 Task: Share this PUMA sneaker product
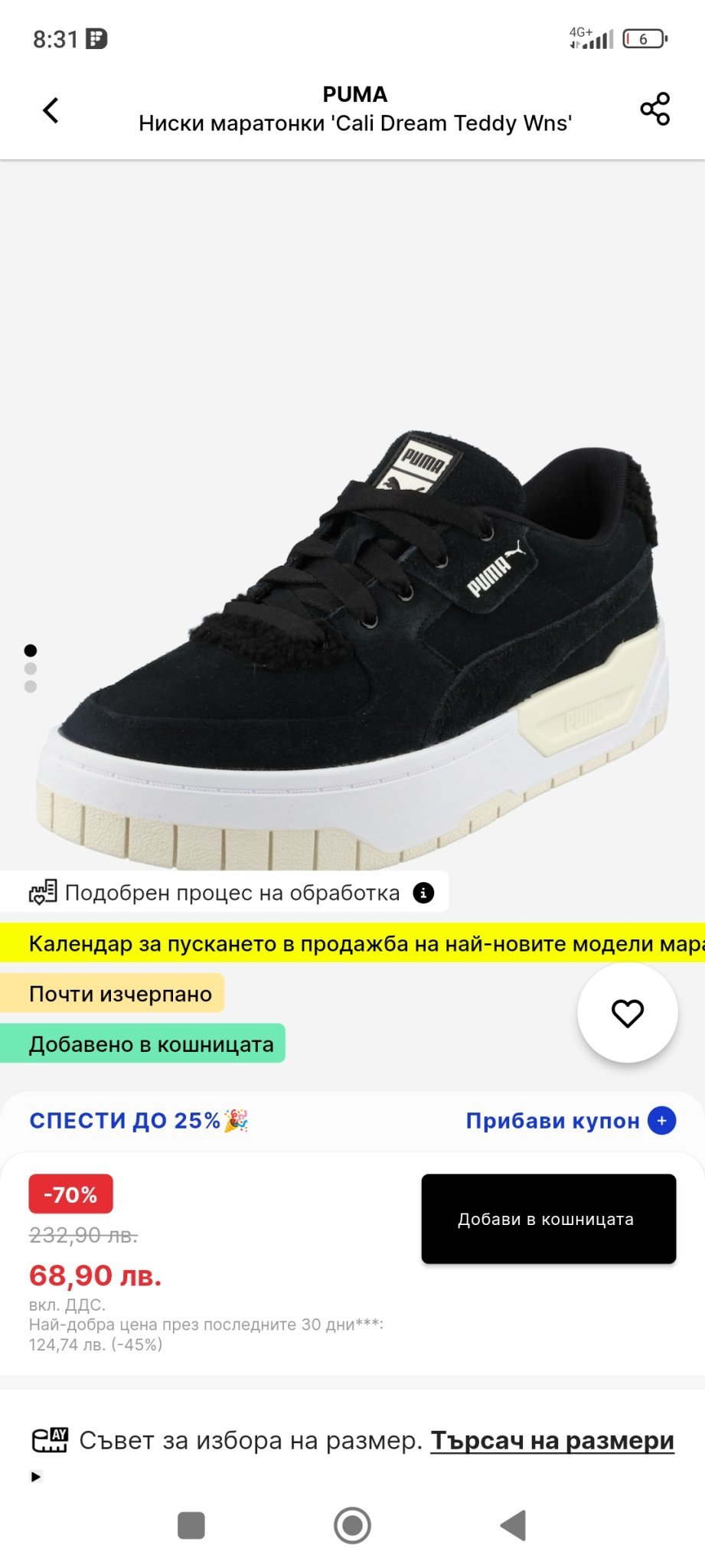pyautogui.click(x=654, y=109)
